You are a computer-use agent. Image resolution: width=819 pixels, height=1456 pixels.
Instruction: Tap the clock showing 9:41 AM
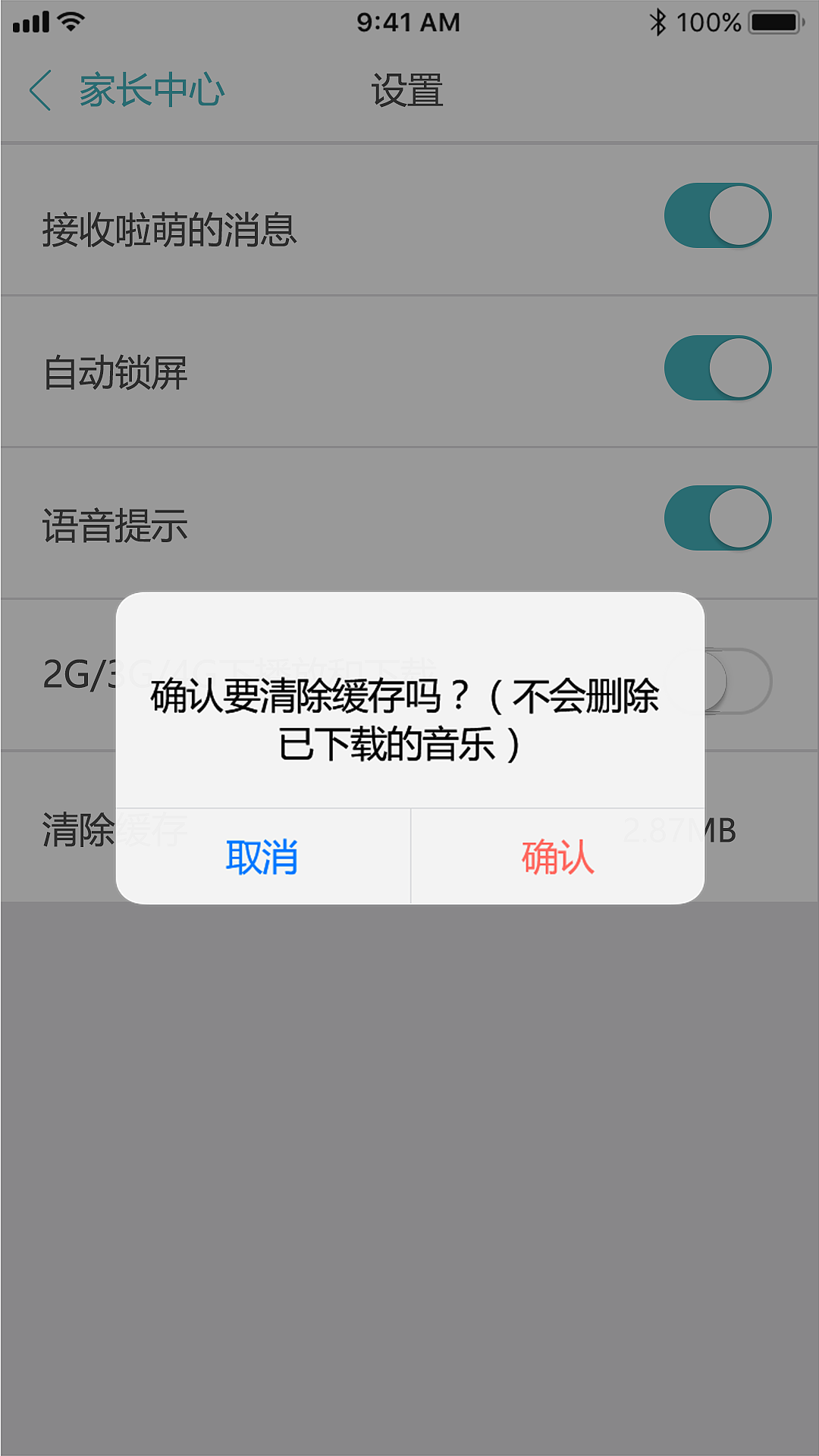(x=408, y=22)
